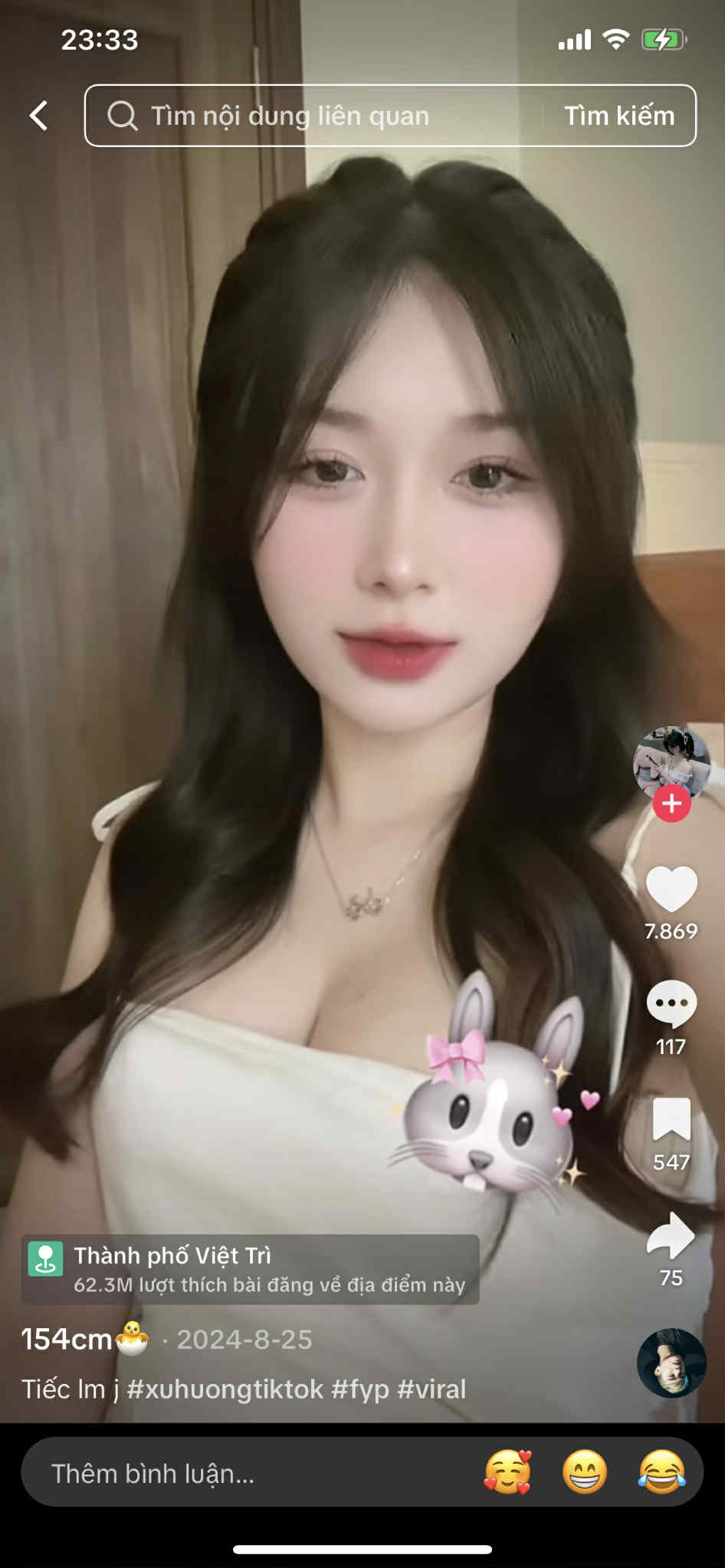Open the creator's profile avatar
The width and height of the screenshot is (725, 1568).
coord(671,761)
